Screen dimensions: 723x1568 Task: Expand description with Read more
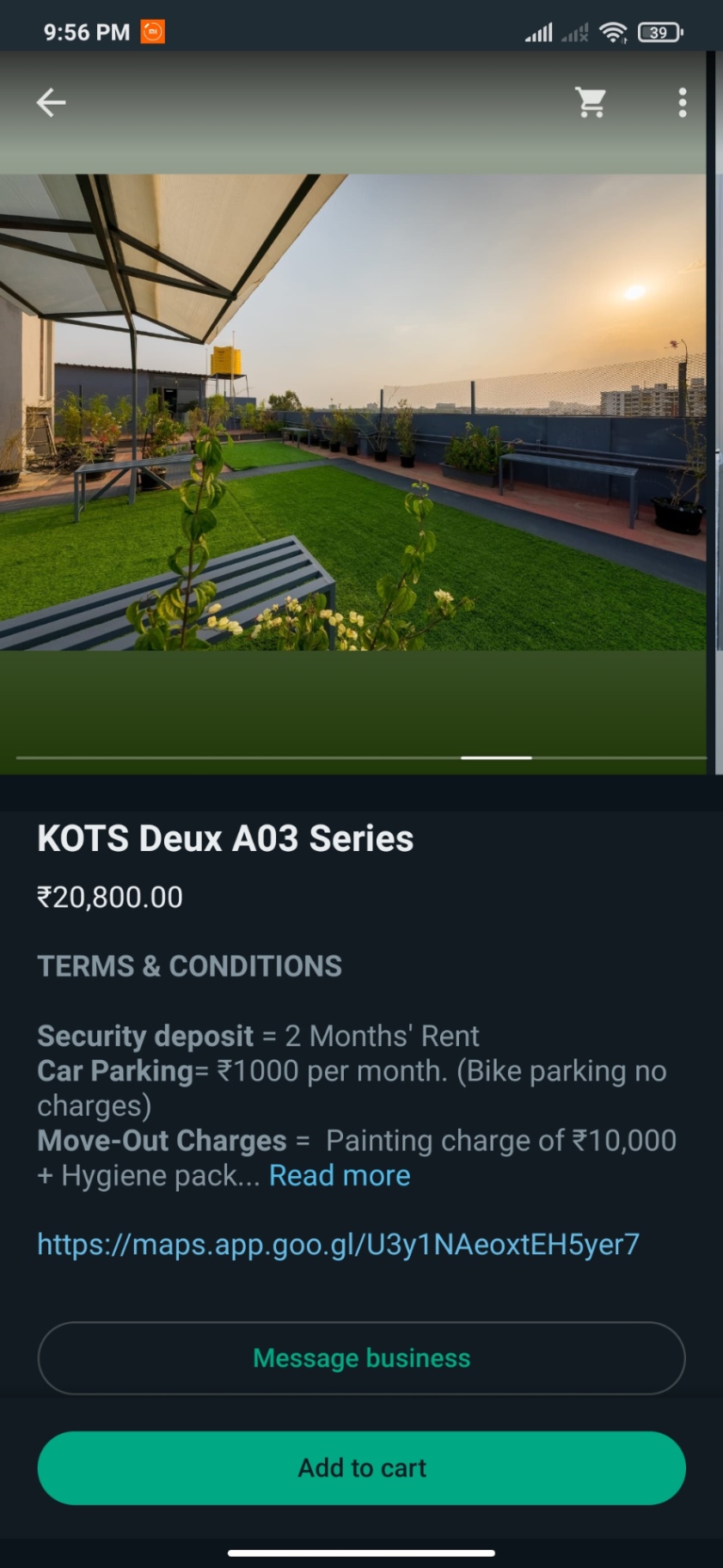point(340,1175)
